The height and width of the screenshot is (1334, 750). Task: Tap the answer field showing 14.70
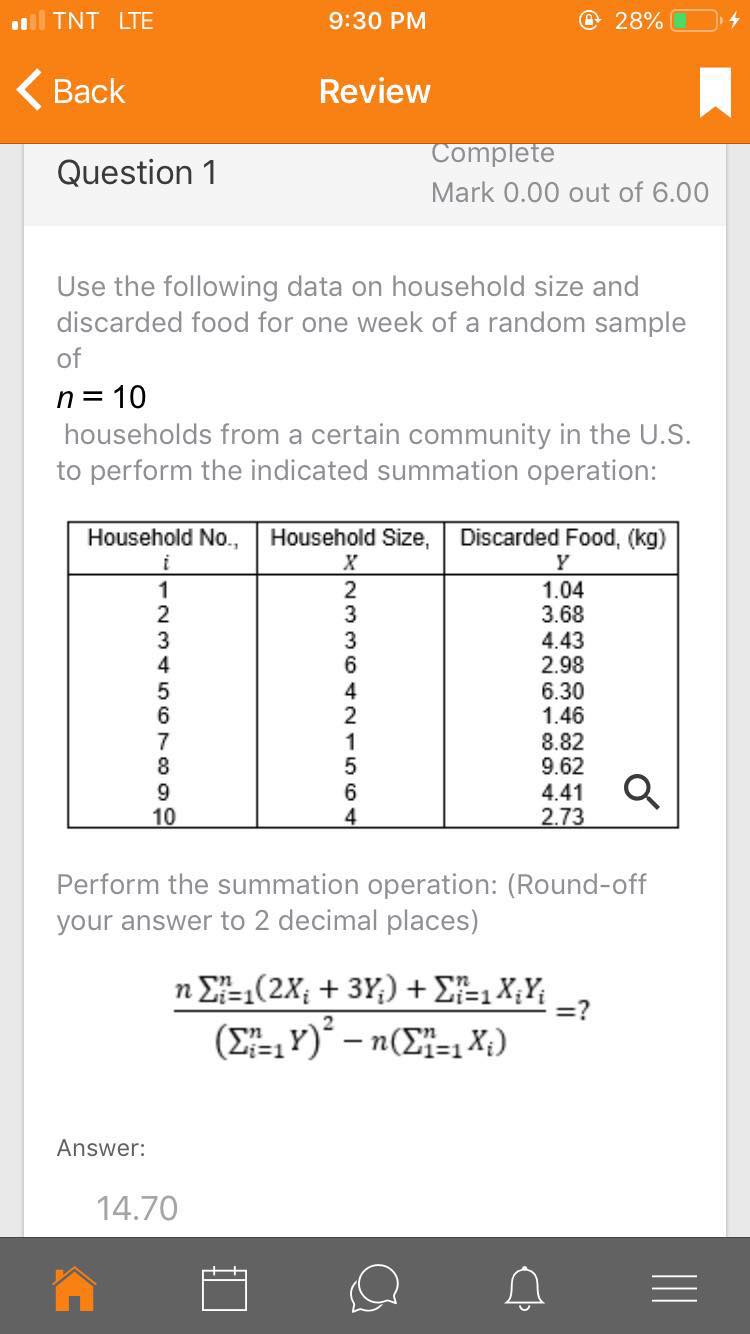click(x=137, y=1207)
